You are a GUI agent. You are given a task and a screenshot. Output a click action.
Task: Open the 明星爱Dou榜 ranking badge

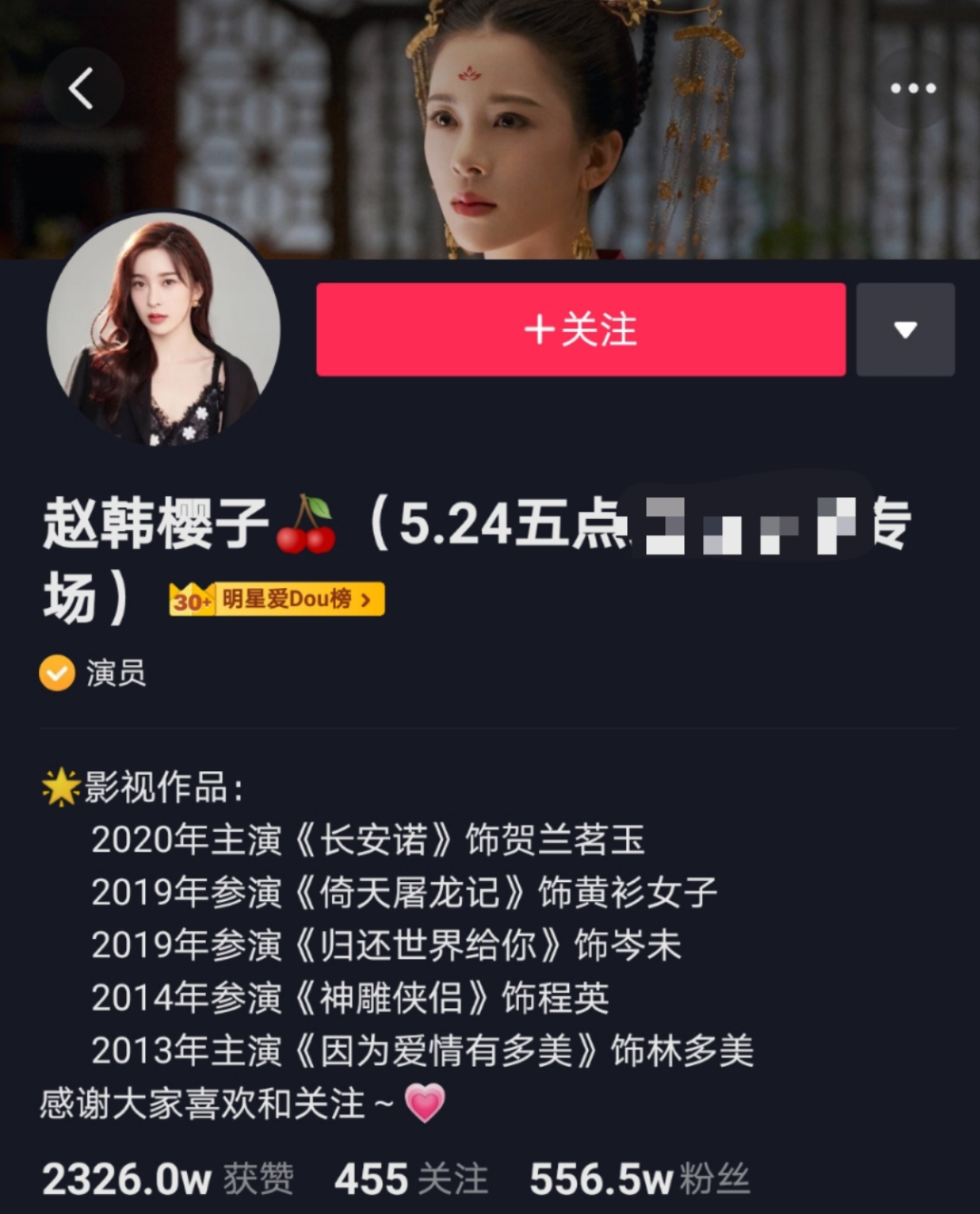click(x=277, y=599)
